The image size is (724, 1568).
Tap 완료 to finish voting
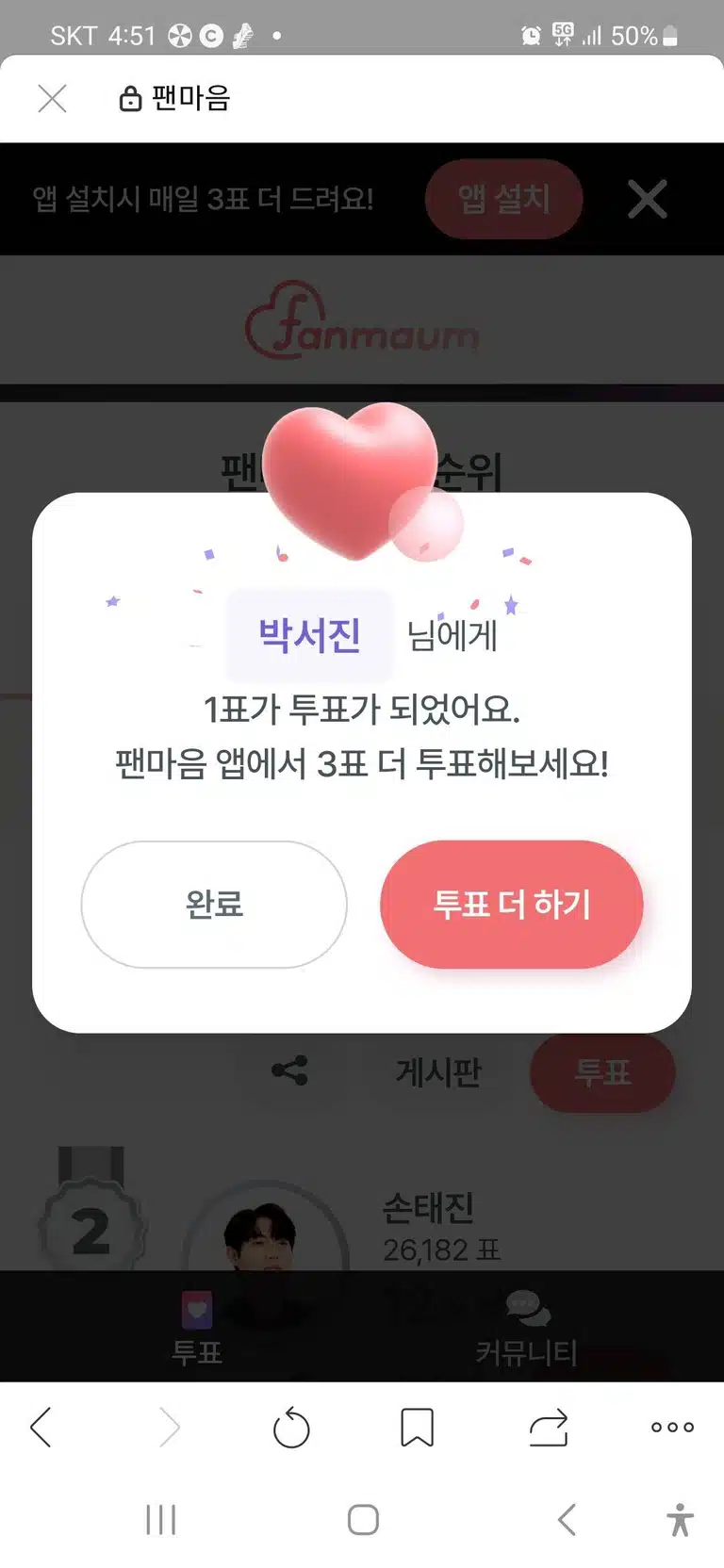click(214, 905)
